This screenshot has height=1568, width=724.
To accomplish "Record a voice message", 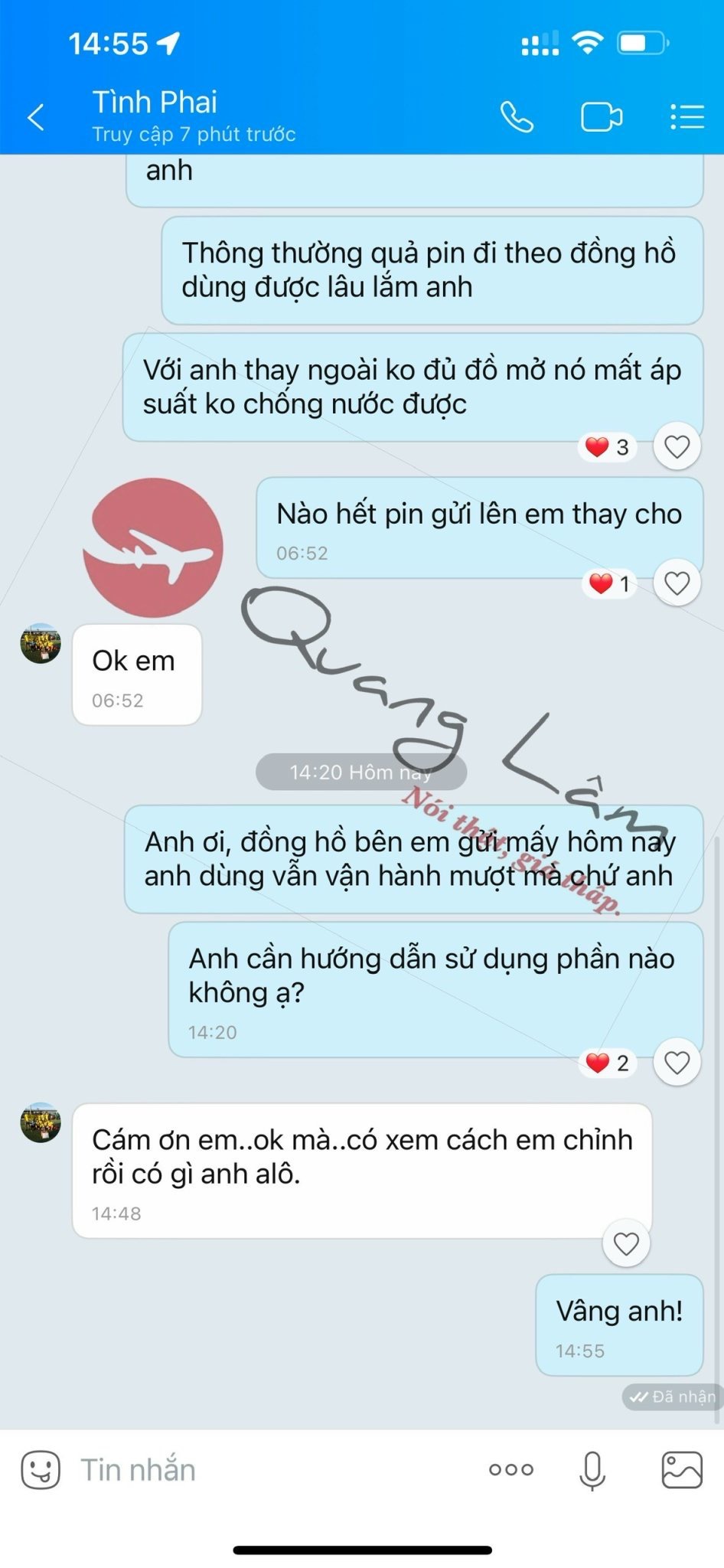I will pyautogui.click(x=592, y=1470).
